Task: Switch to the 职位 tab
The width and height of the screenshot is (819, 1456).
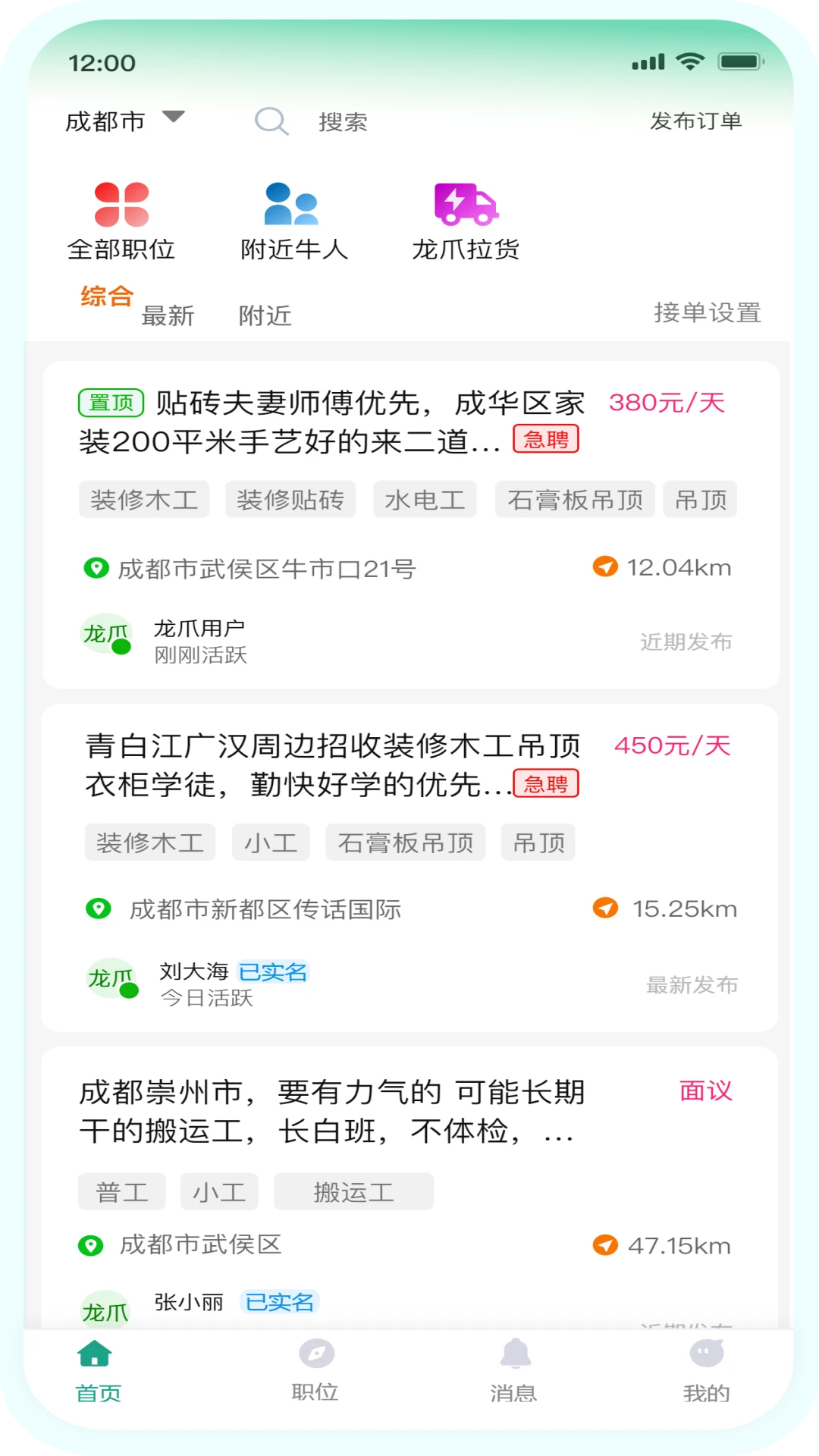Action: point(315,1371)
